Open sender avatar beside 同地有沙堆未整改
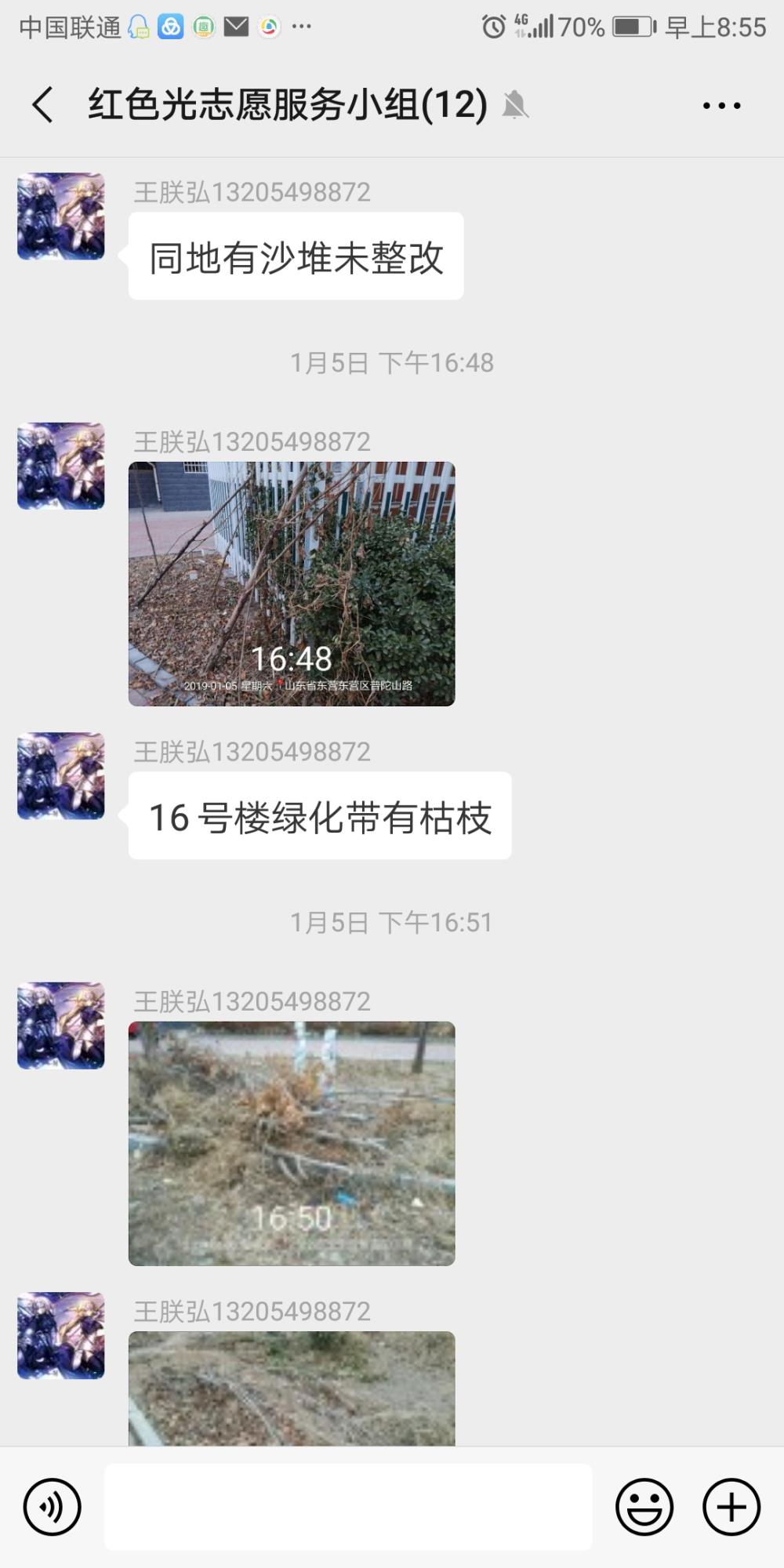 (61, 216)
